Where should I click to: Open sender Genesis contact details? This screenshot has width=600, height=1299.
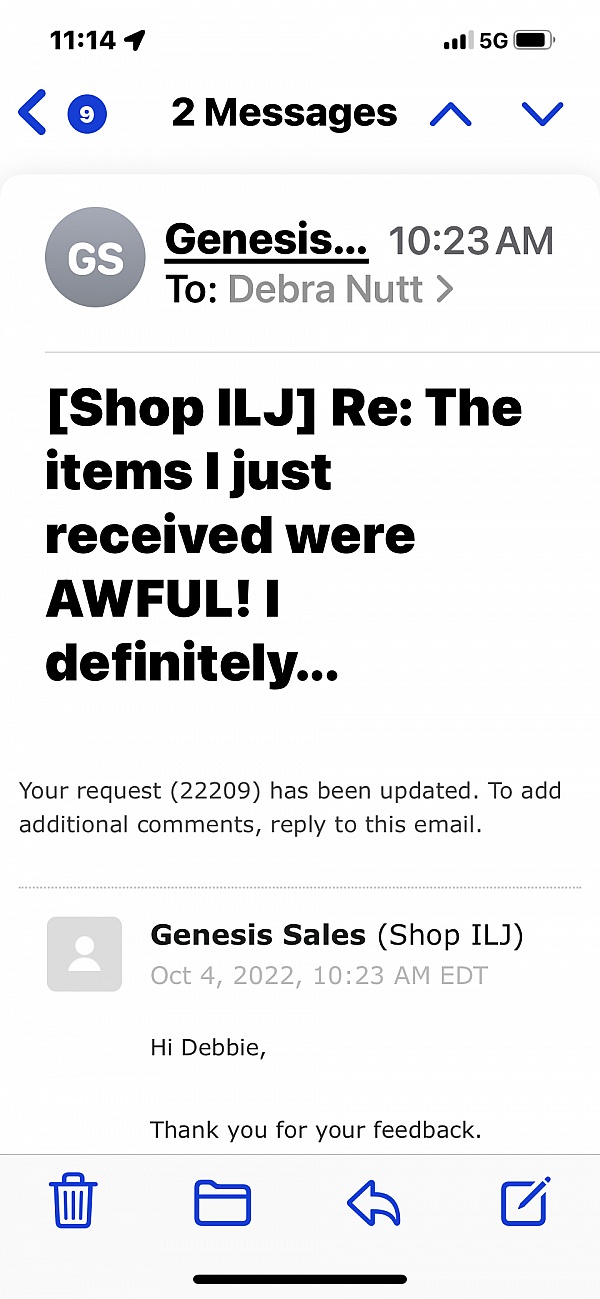pos(265,241)
